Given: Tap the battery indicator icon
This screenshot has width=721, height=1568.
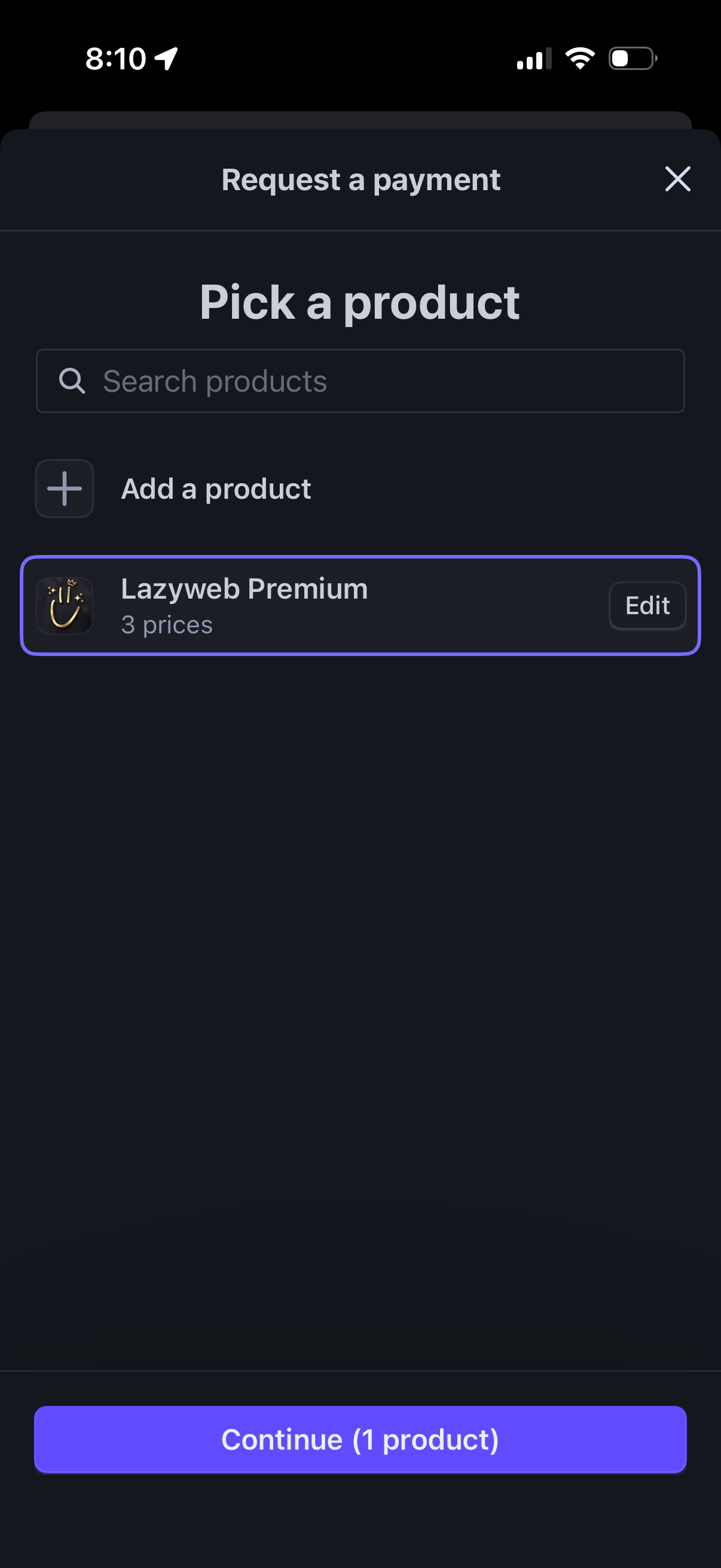Looking at the screenshot, I should click(x=631, y=58).
